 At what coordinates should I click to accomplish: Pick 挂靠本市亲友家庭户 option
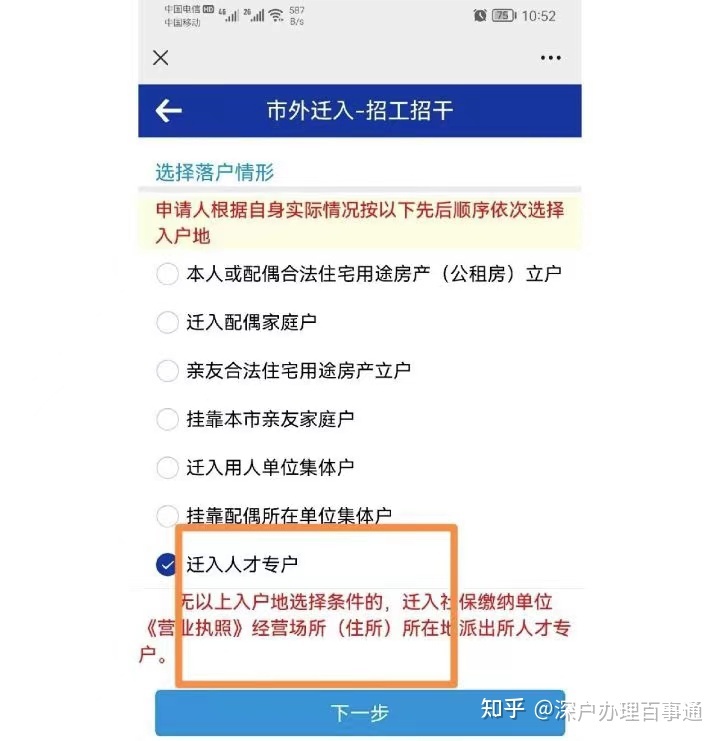[167, 419]
